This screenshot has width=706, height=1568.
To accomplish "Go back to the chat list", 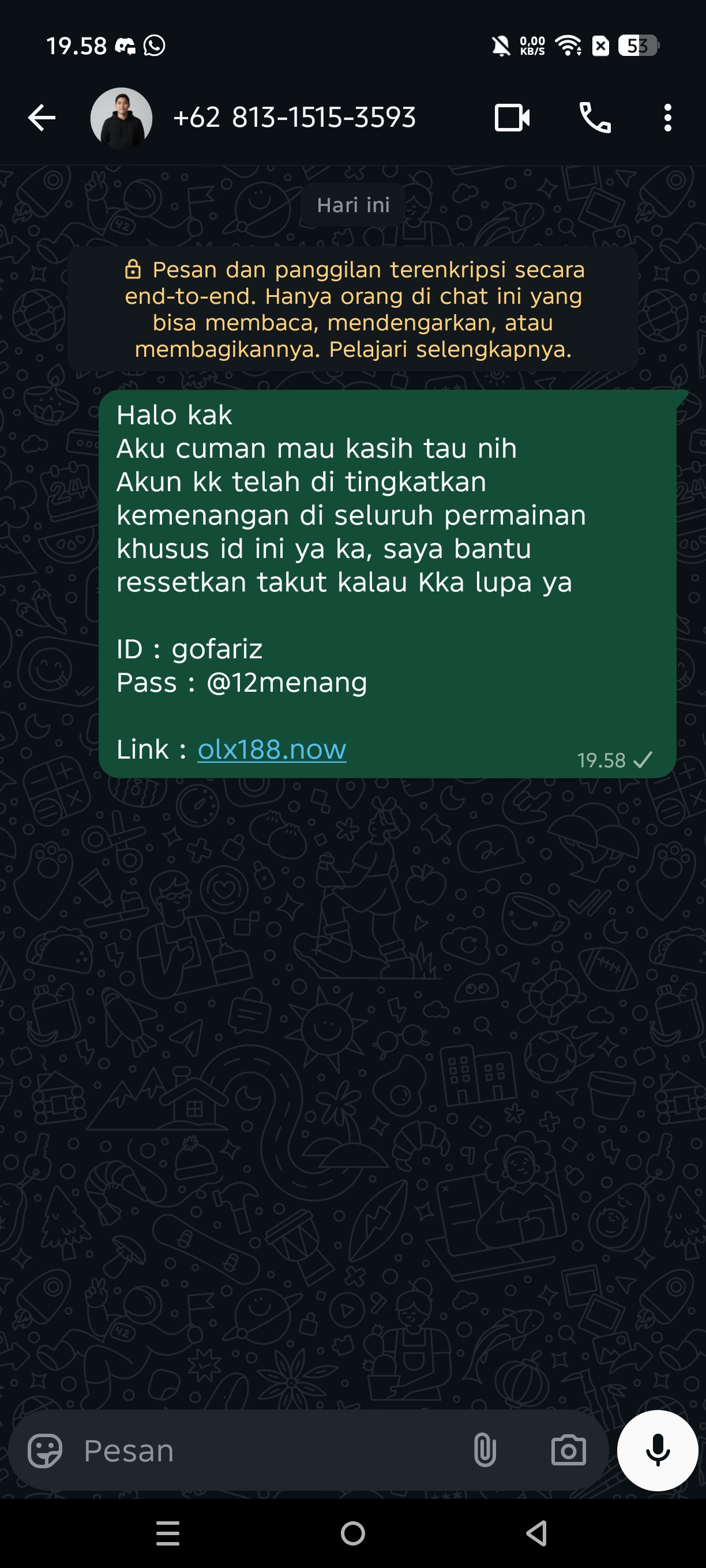I will 42,118.
